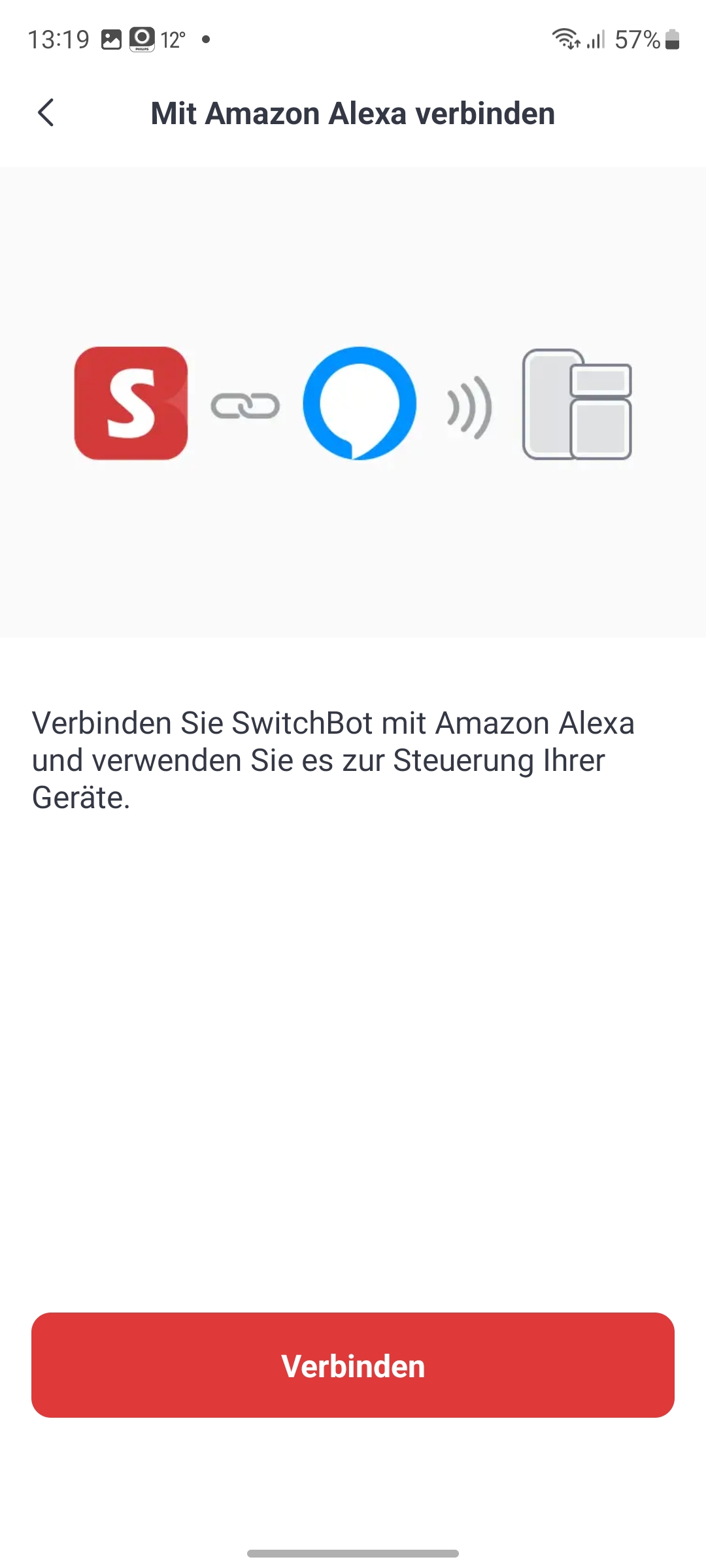Screen dimensions: 706x1568
Task: Tap the red Verbinden button
Action: click(353, 1365)
